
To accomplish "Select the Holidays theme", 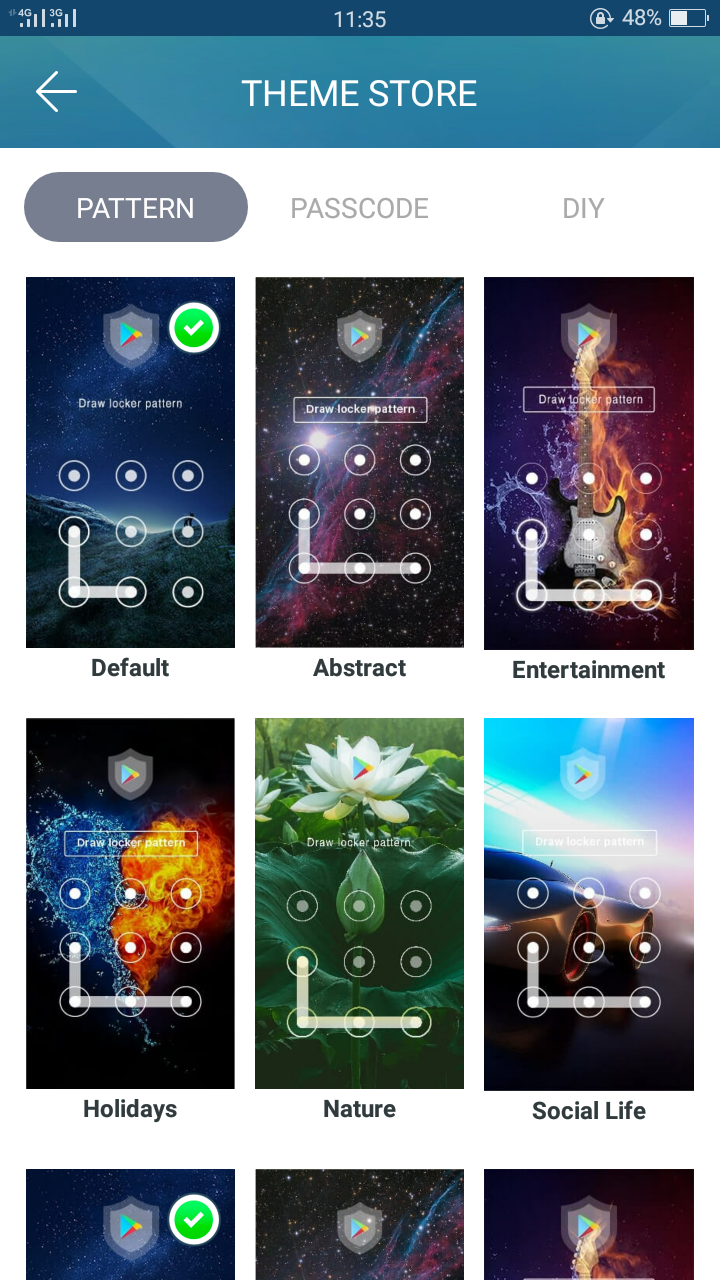I will [130, 903].
